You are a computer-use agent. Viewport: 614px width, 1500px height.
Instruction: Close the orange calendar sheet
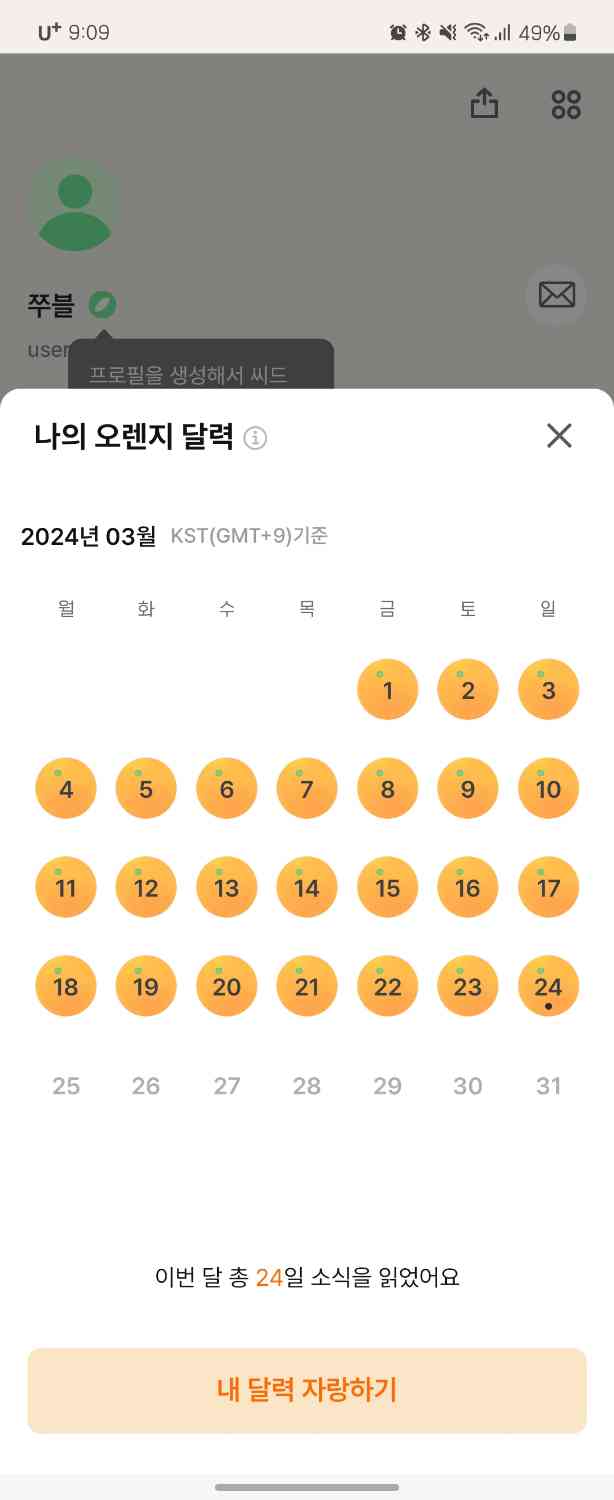[x=559, y=435]
